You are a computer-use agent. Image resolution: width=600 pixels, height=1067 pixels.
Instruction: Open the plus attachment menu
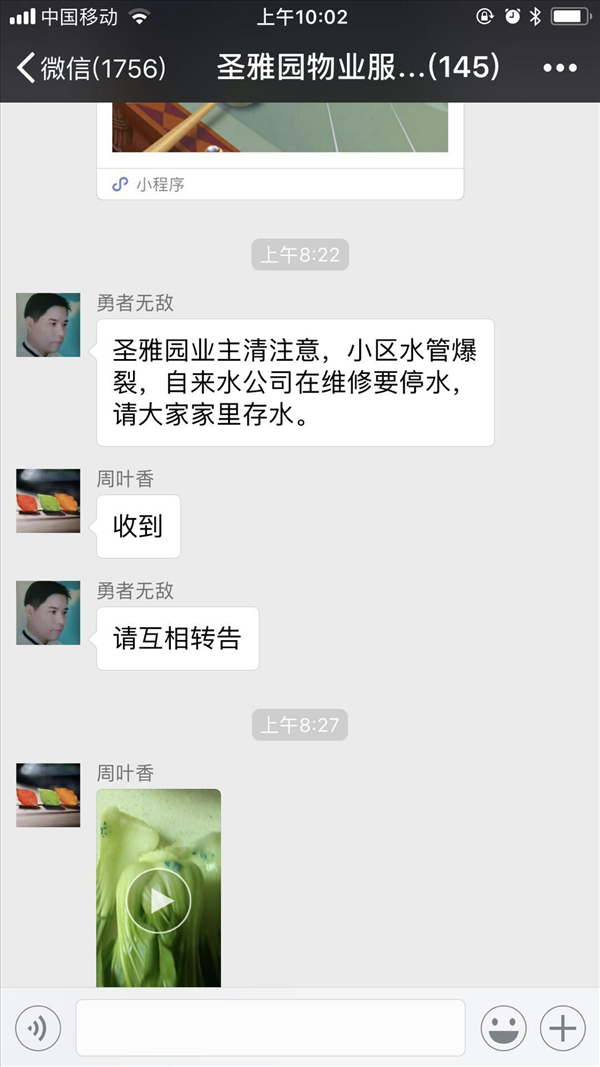[563, 1028]
